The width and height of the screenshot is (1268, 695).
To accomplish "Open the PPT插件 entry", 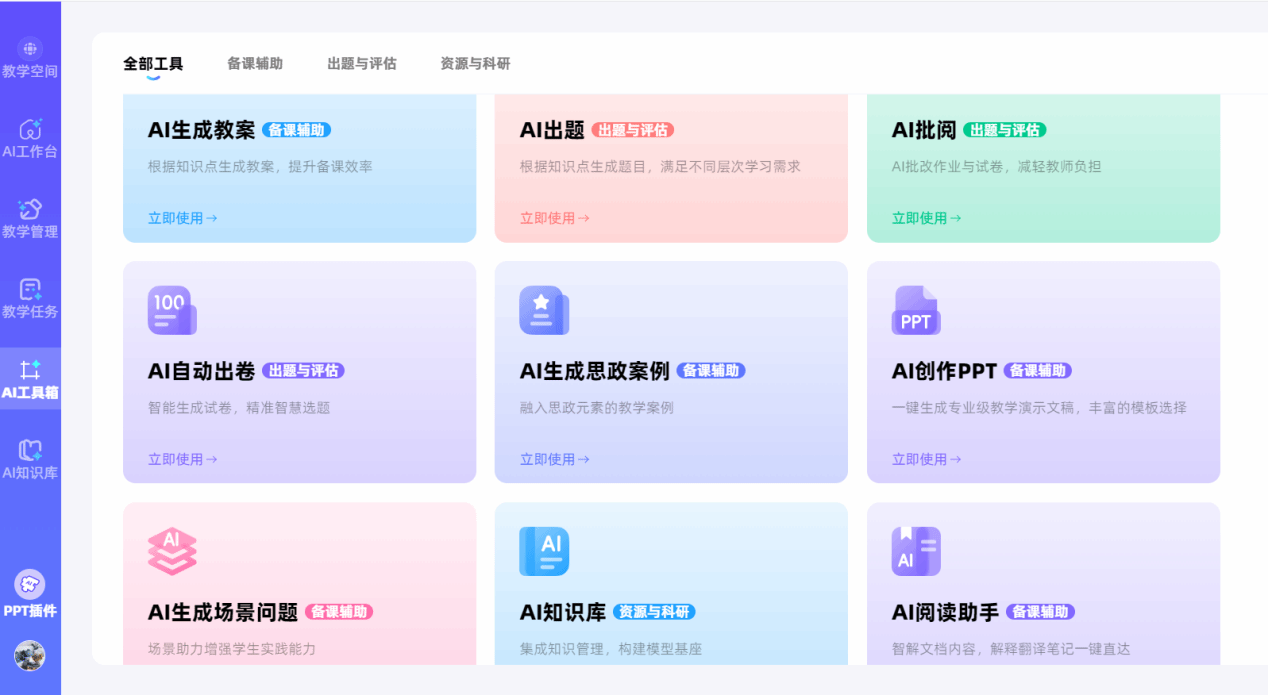I will tap(30, 595).
